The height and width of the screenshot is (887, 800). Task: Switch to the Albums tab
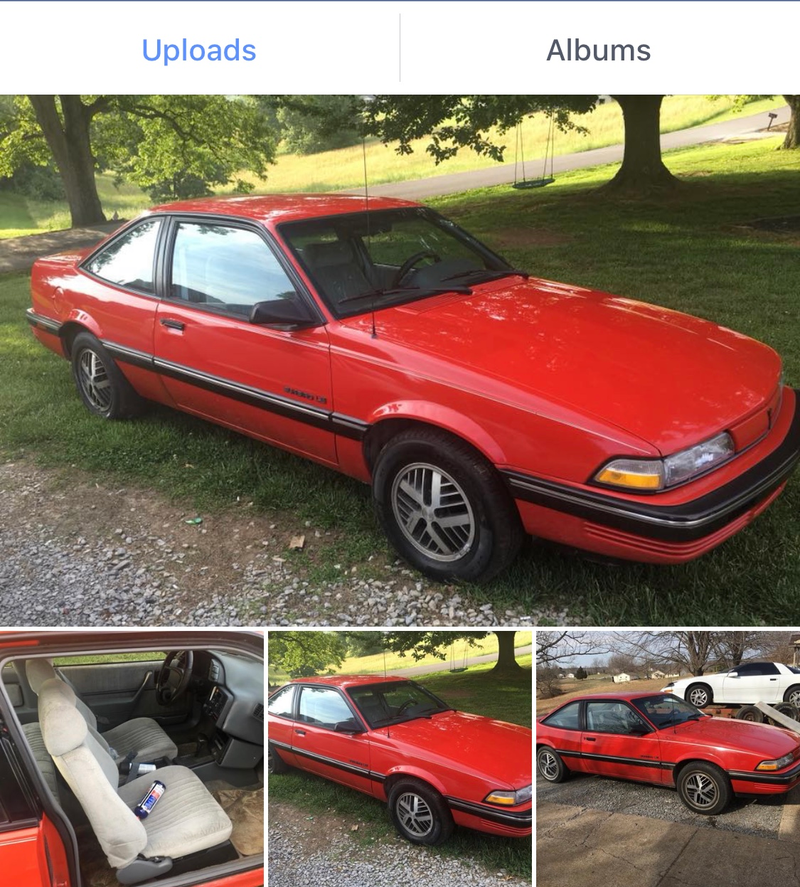pyautogui.click(x=598, y=50)
